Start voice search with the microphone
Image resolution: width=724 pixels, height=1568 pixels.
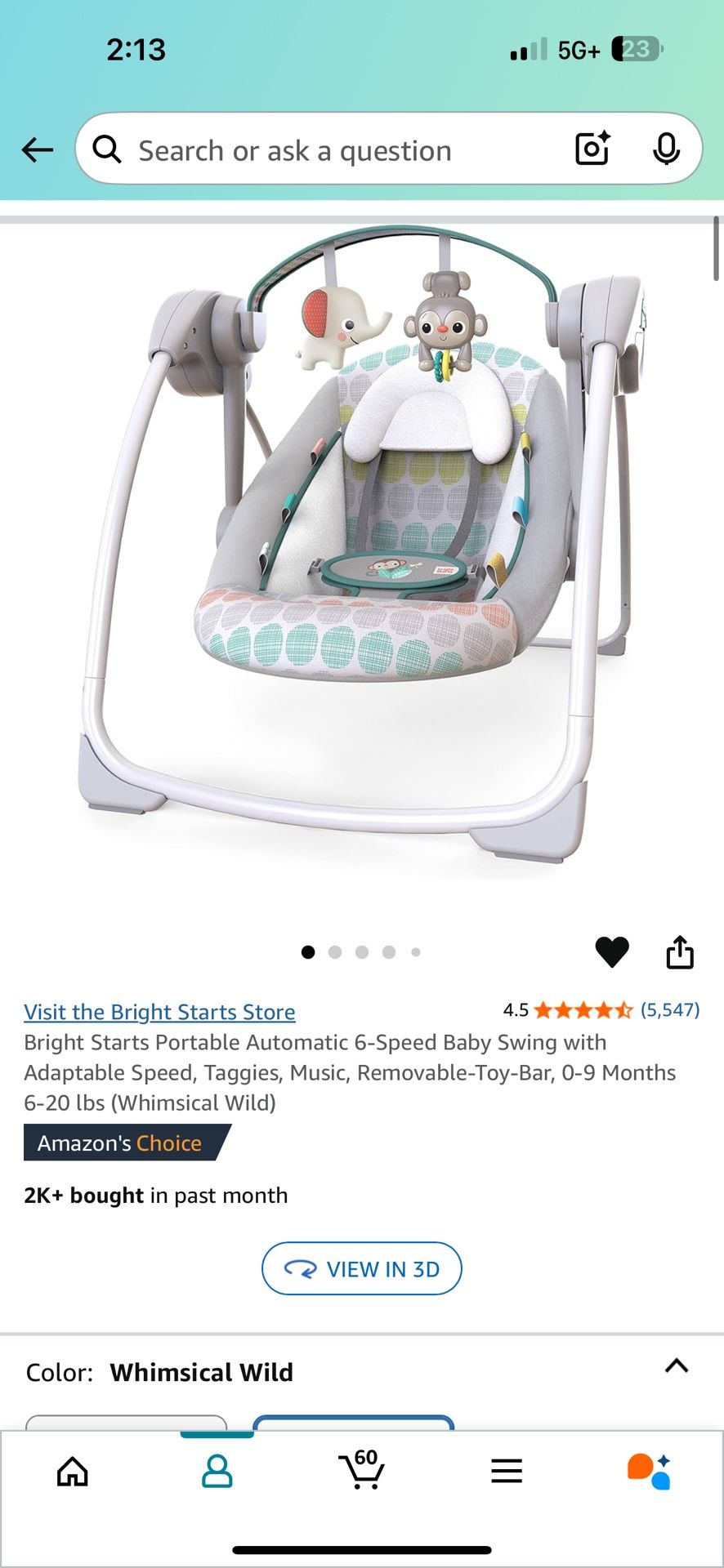[x=667, y=149]
